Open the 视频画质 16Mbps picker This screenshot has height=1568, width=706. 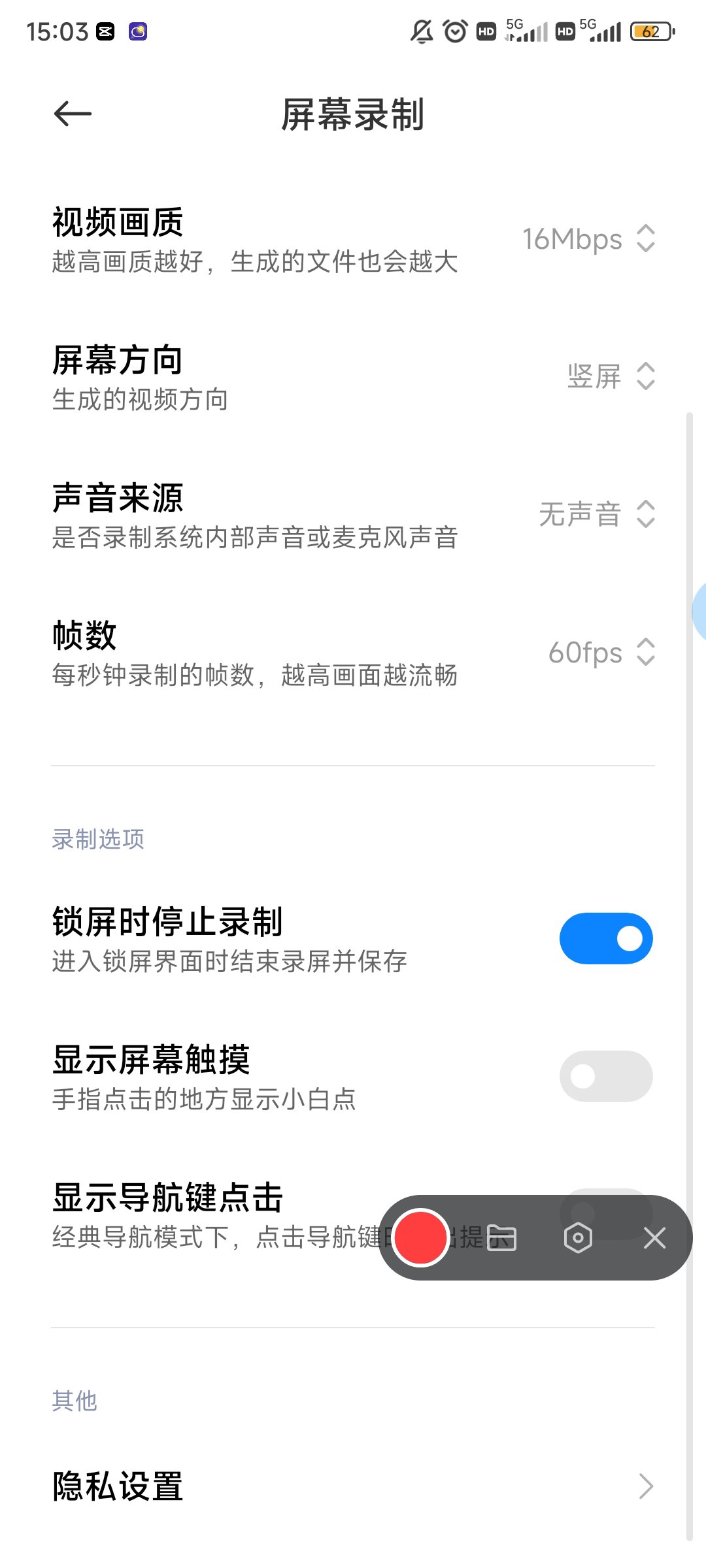tap(588, 239)
